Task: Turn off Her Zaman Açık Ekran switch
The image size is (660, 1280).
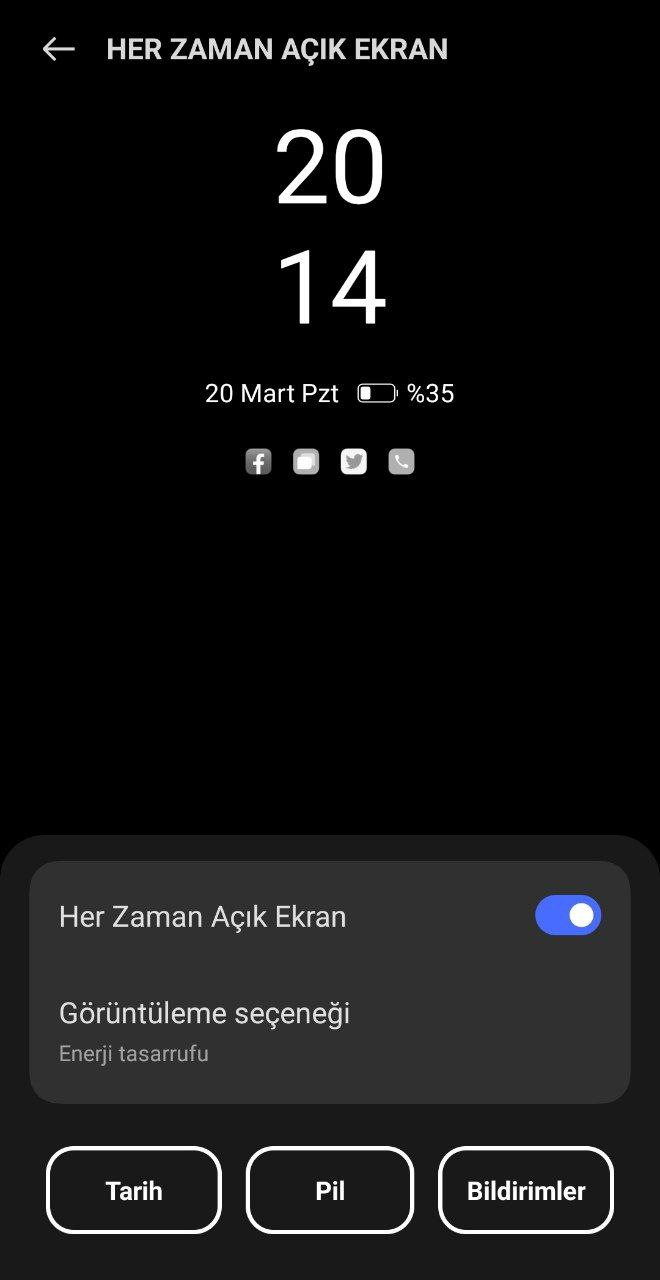Action: pyautogui.click(x=567, y=915)
